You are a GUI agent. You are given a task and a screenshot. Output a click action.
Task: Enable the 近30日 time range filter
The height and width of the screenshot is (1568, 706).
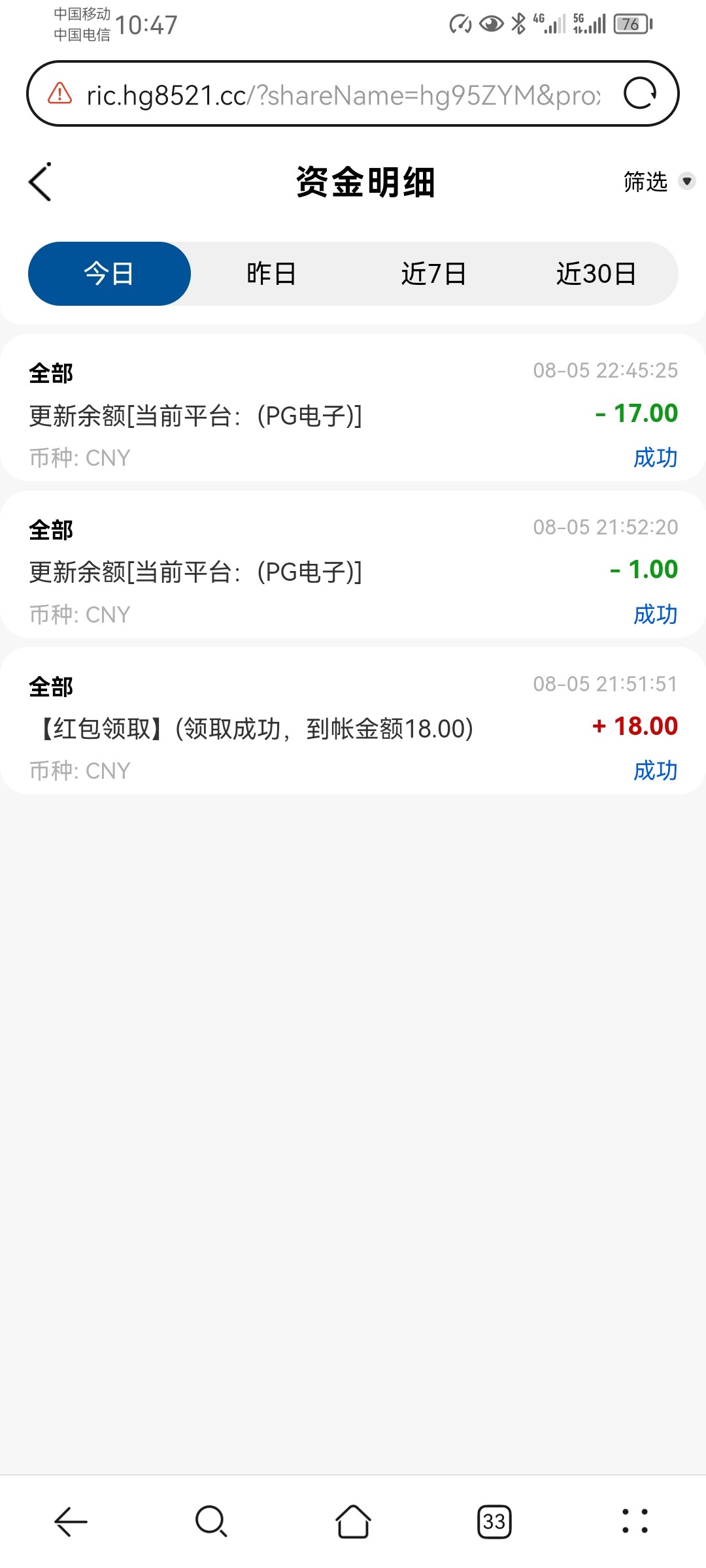597,273
